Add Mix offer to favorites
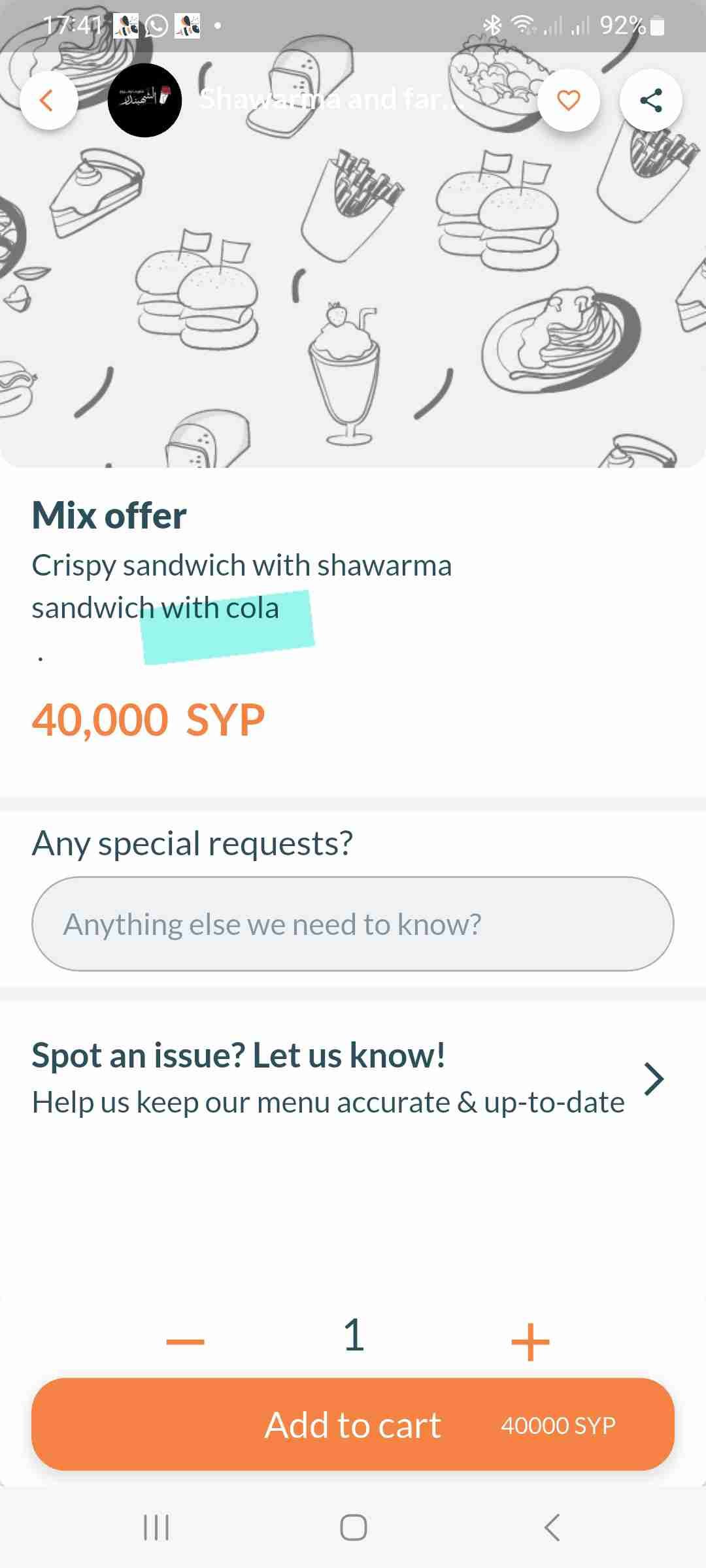The width and height of the screenshot is (706, 1568). (x=568, y=101)
